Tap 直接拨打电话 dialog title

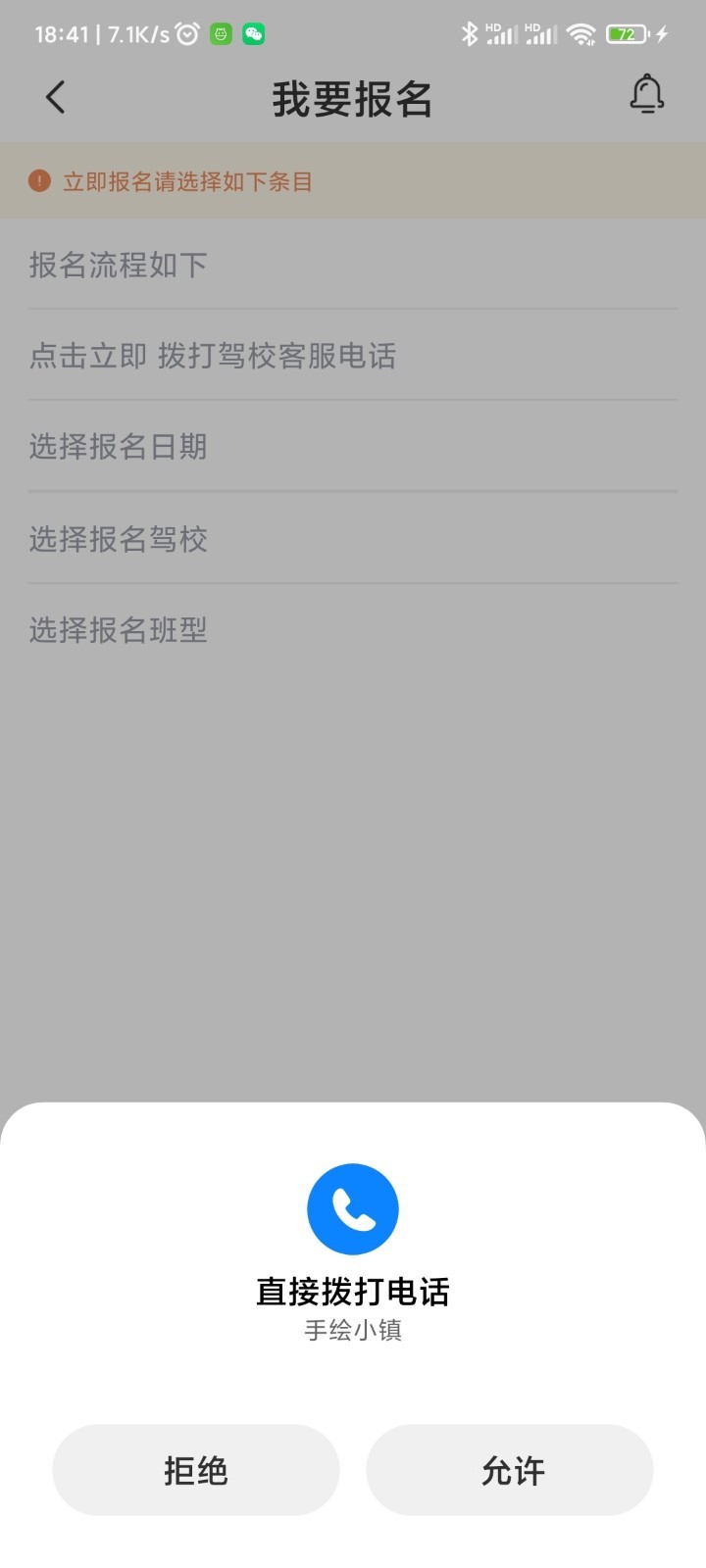tap(353, 1292)
